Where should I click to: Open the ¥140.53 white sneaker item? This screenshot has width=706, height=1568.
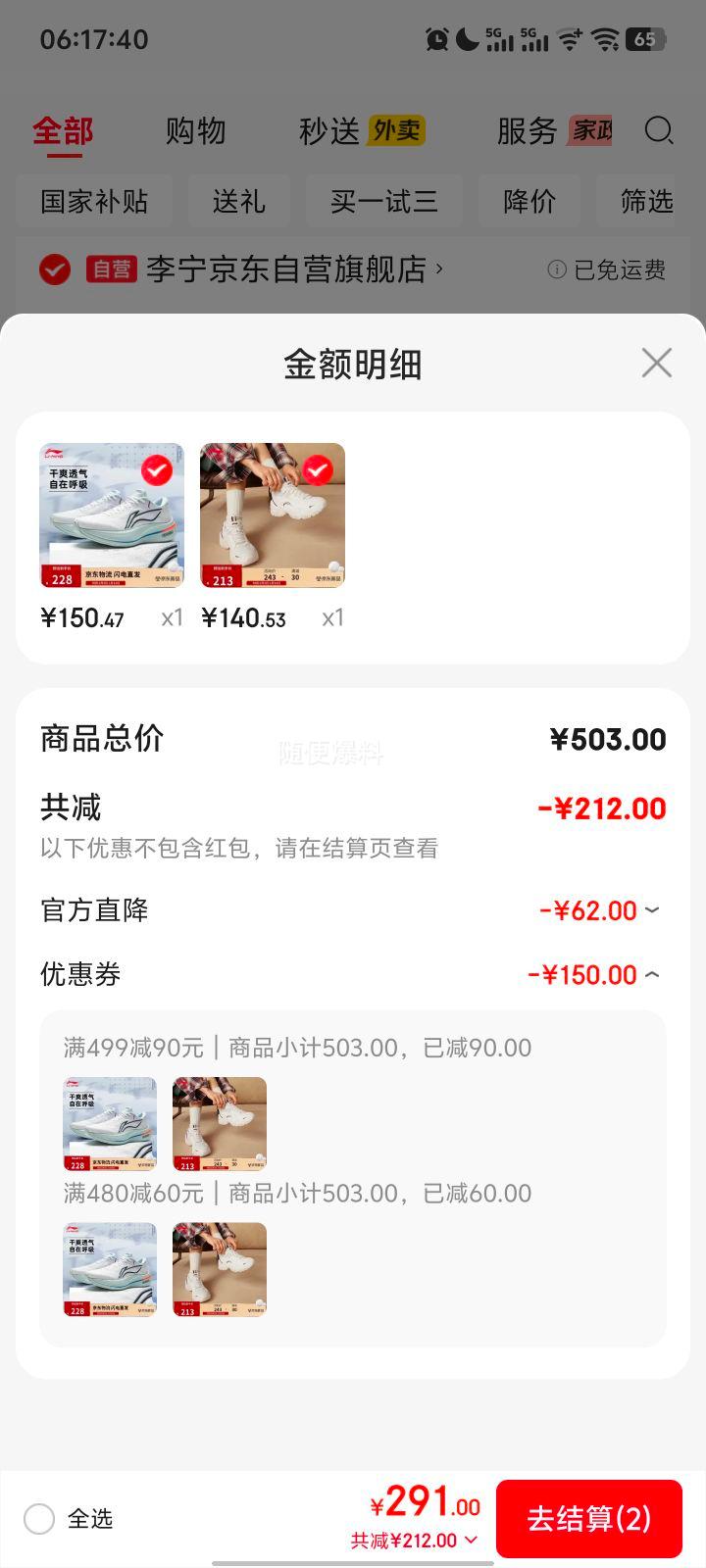(x=273, y=515)
